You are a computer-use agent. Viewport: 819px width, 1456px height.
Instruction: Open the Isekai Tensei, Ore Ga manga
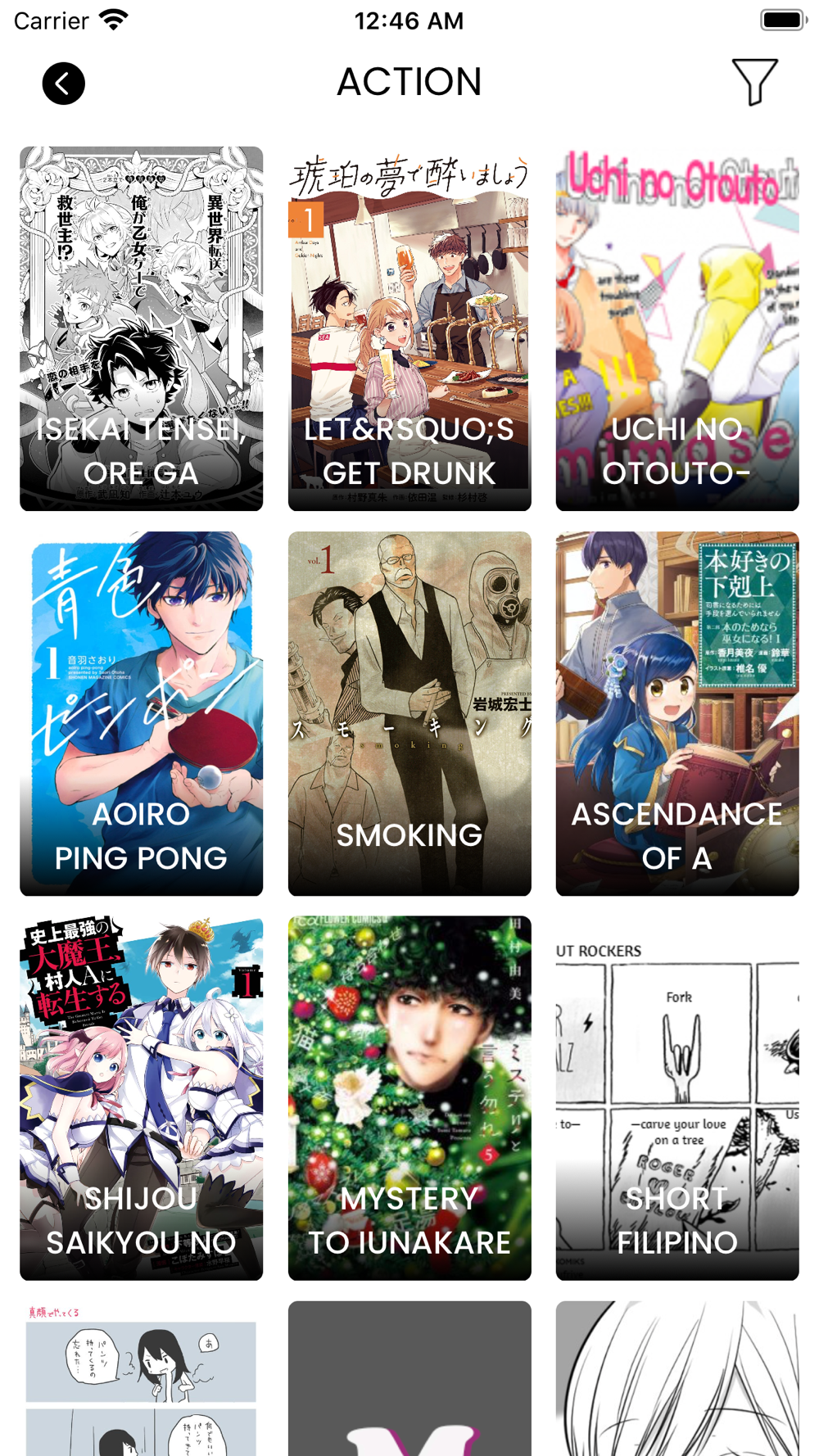(x=142, y=328)
